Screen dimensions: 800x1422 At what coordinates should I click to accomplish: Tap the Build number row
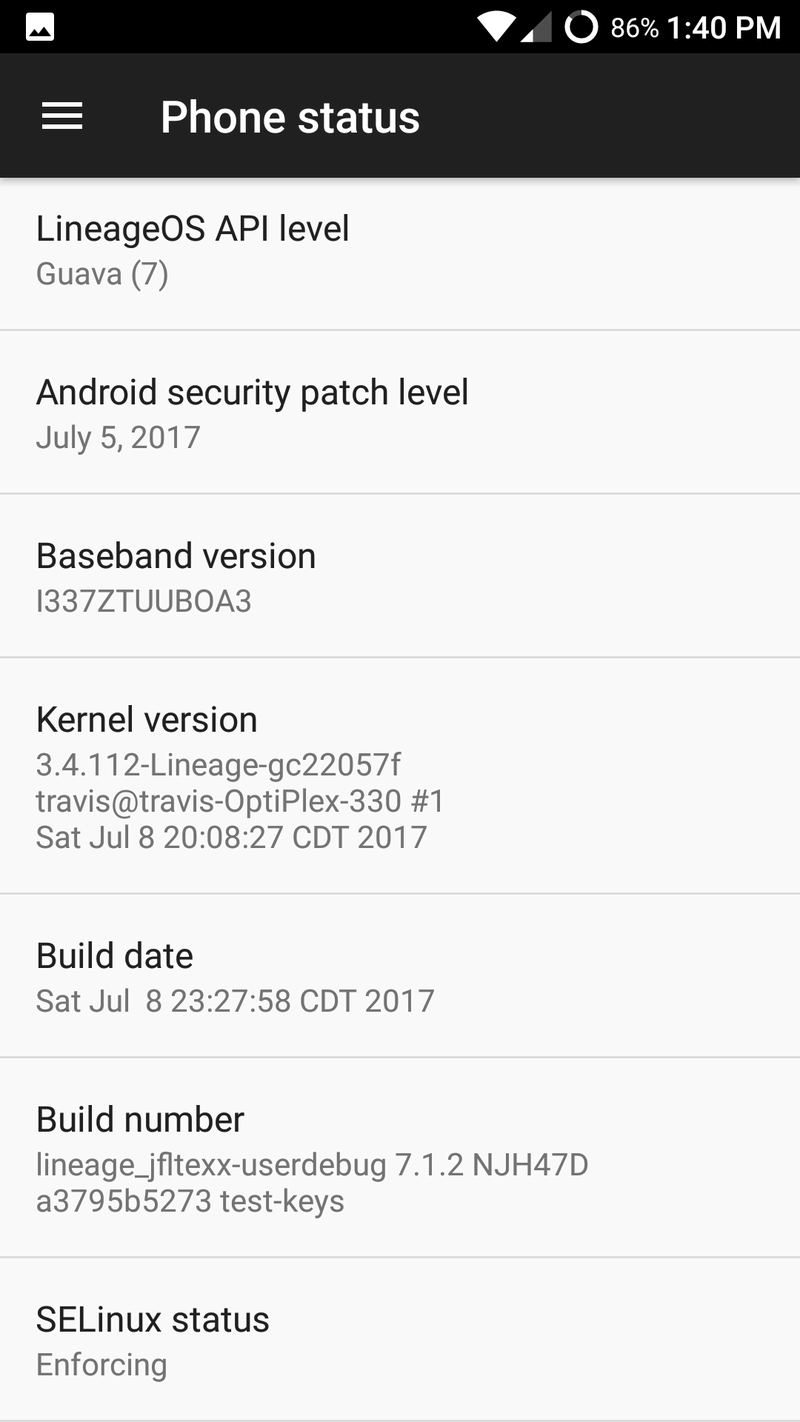point(400,1158)
